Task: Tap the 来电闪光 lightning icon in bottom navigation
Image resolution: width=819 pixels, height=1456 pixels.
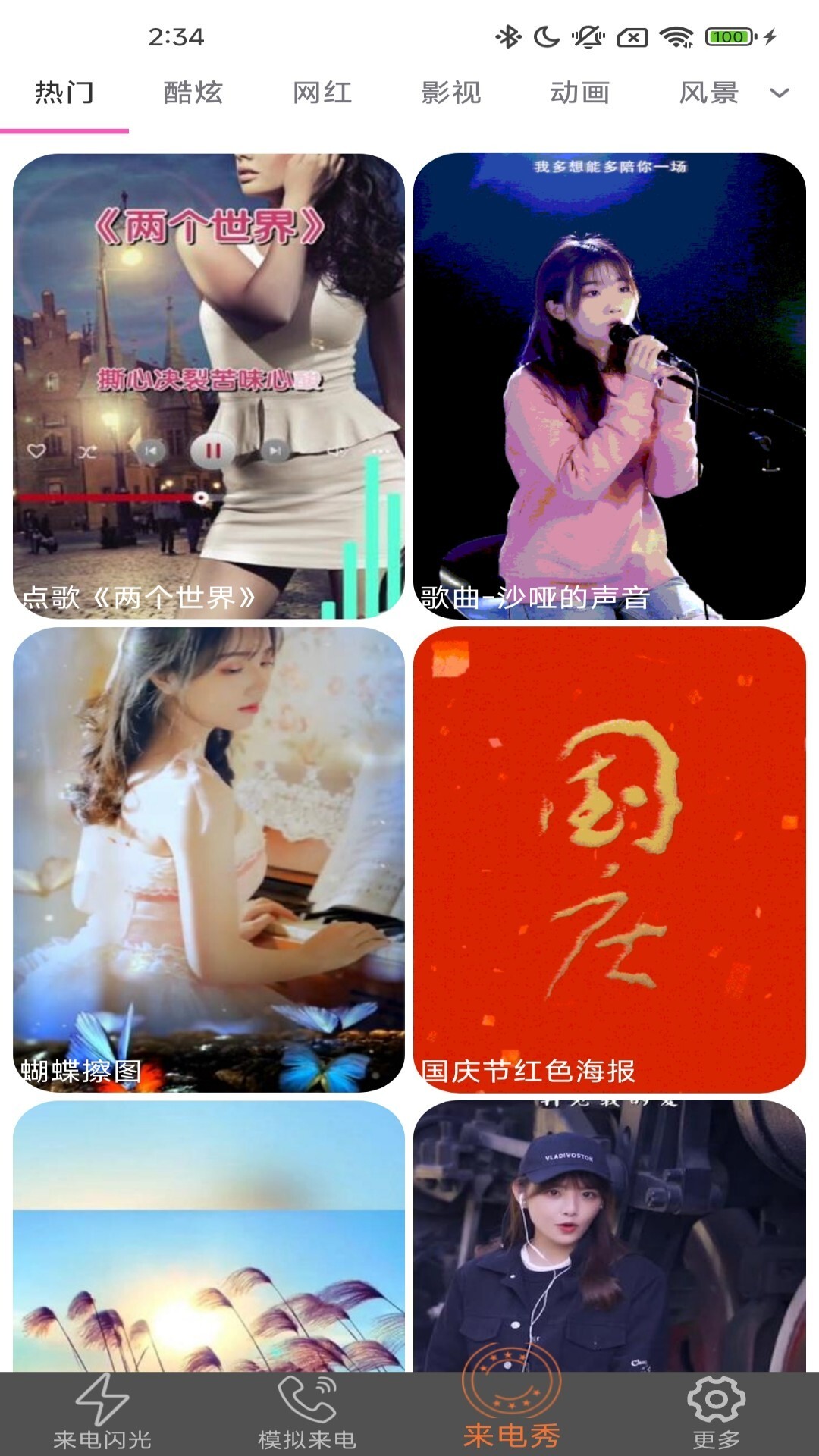Action: 102,1399
